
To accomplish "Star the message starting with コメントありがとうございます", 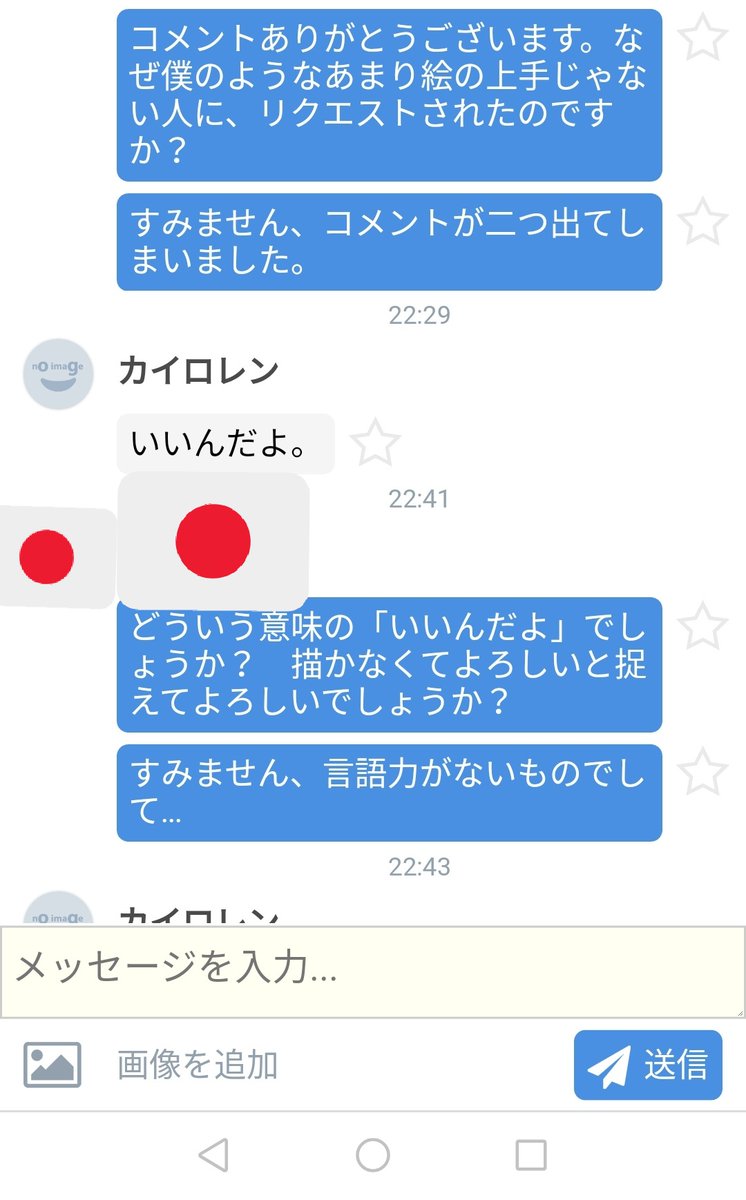I will click(x=702, y=38).
